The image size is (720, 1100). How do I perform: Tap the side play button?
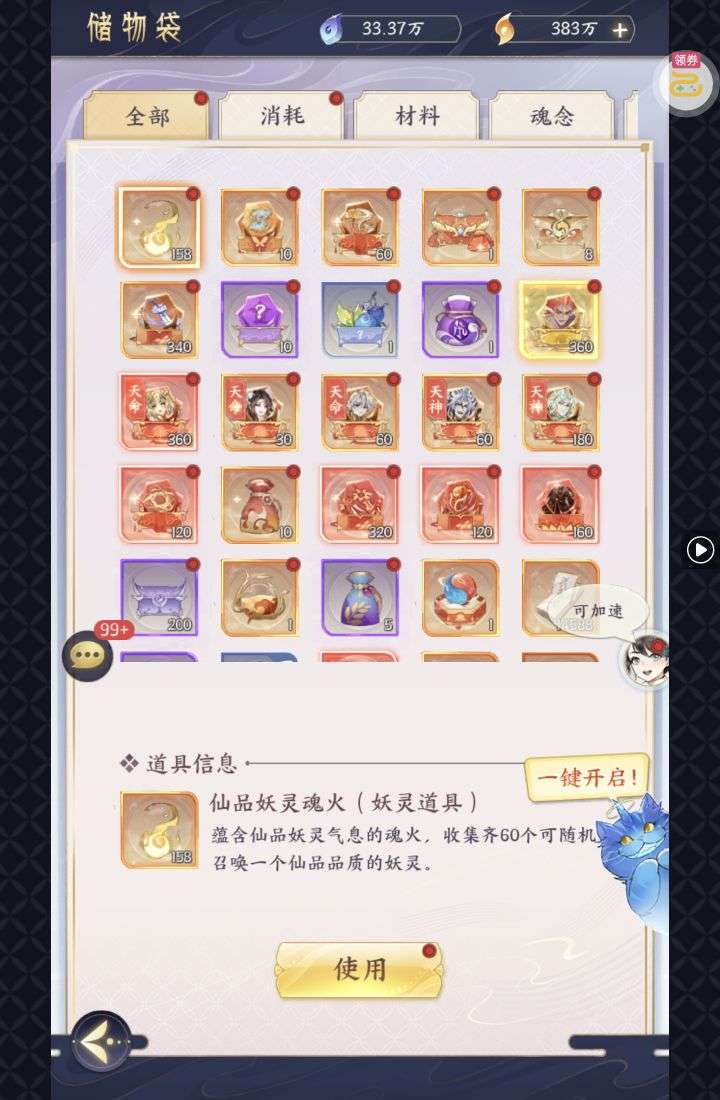[700, 549]
